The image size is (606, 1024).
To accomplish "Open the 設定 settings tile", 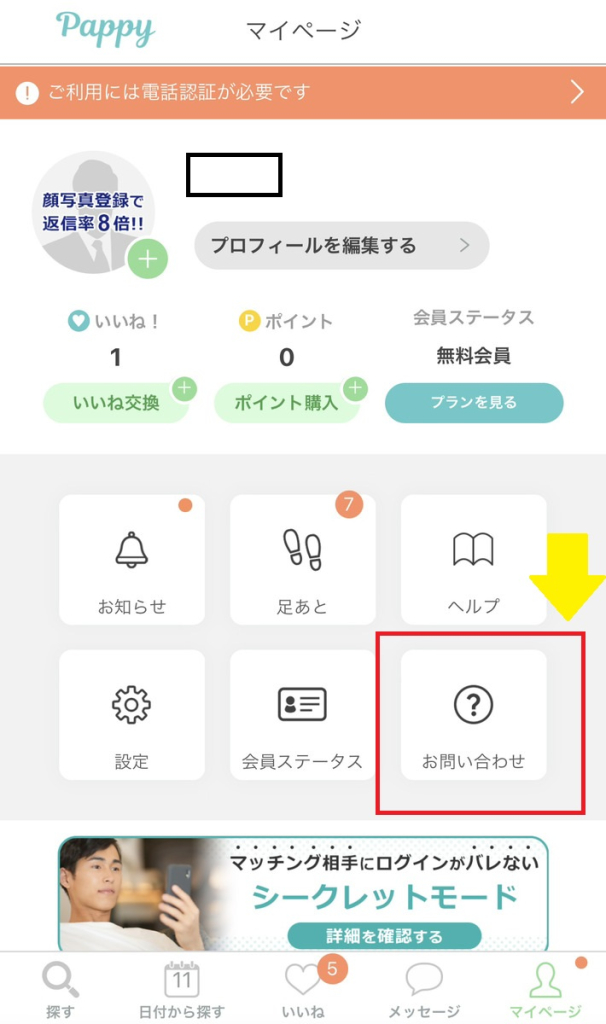I will [132, 714].
